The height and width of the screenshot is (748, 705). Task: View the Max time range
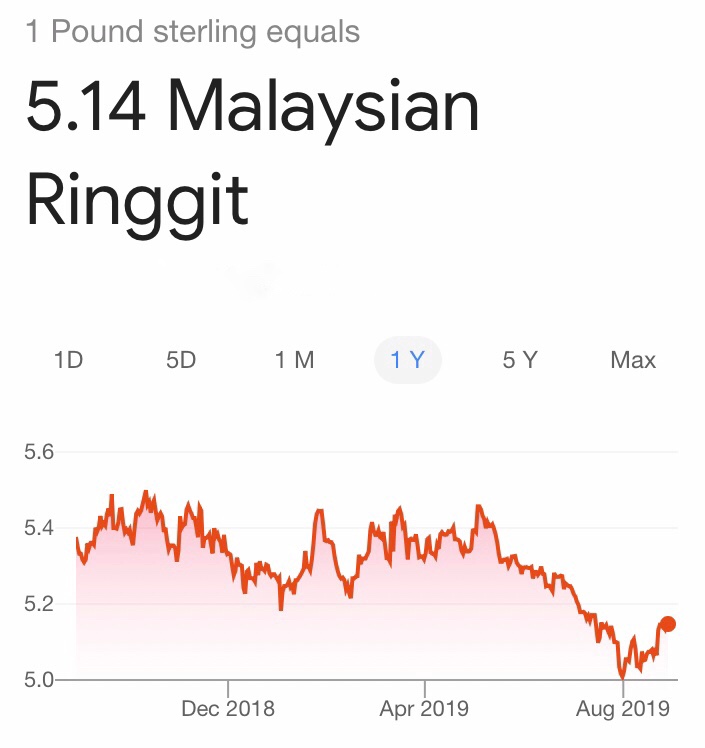(x=633, y=360)
